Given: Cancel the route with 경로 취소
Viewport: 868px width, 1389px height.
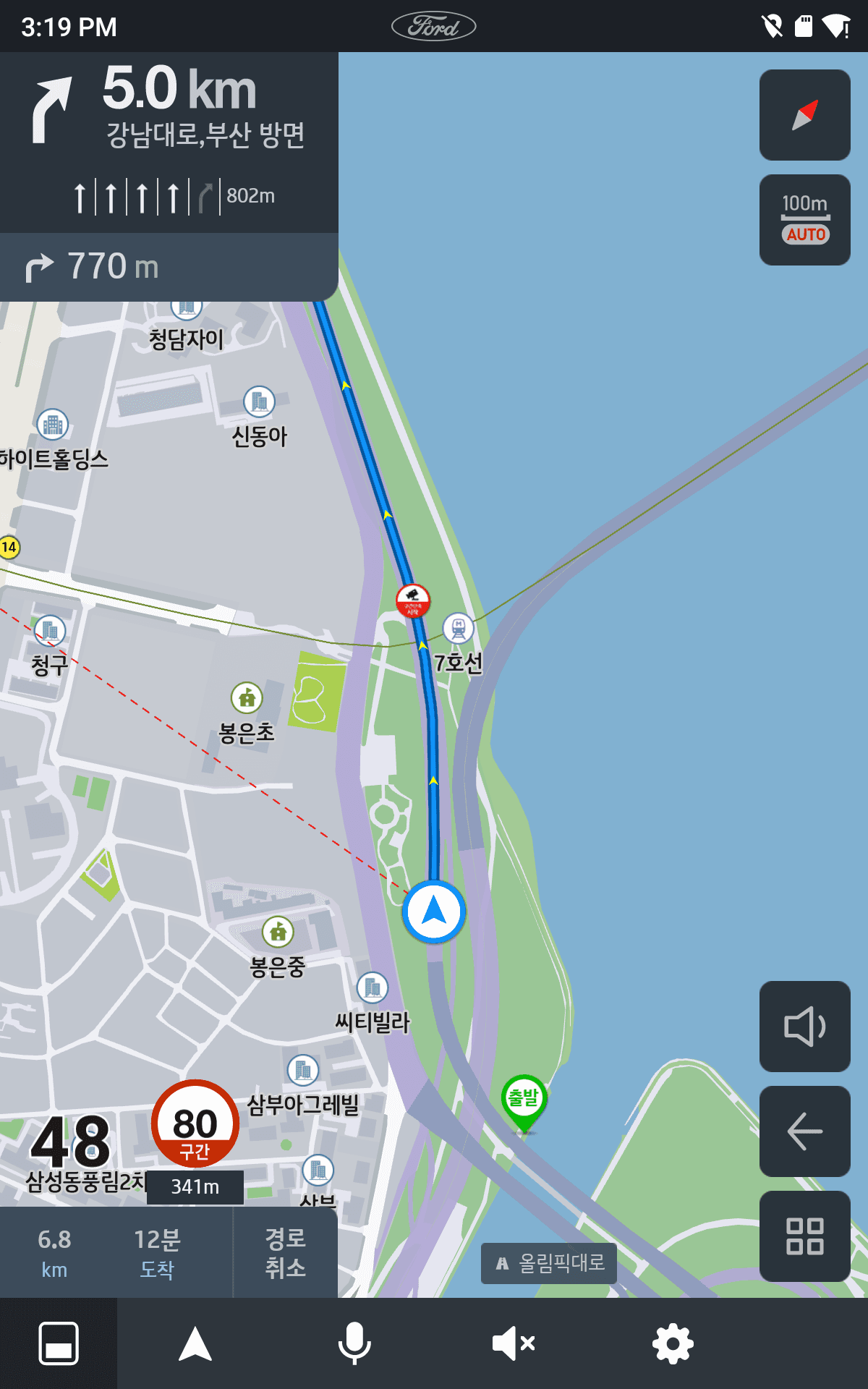Looking at the screenshot, I should coord(285,1253).
